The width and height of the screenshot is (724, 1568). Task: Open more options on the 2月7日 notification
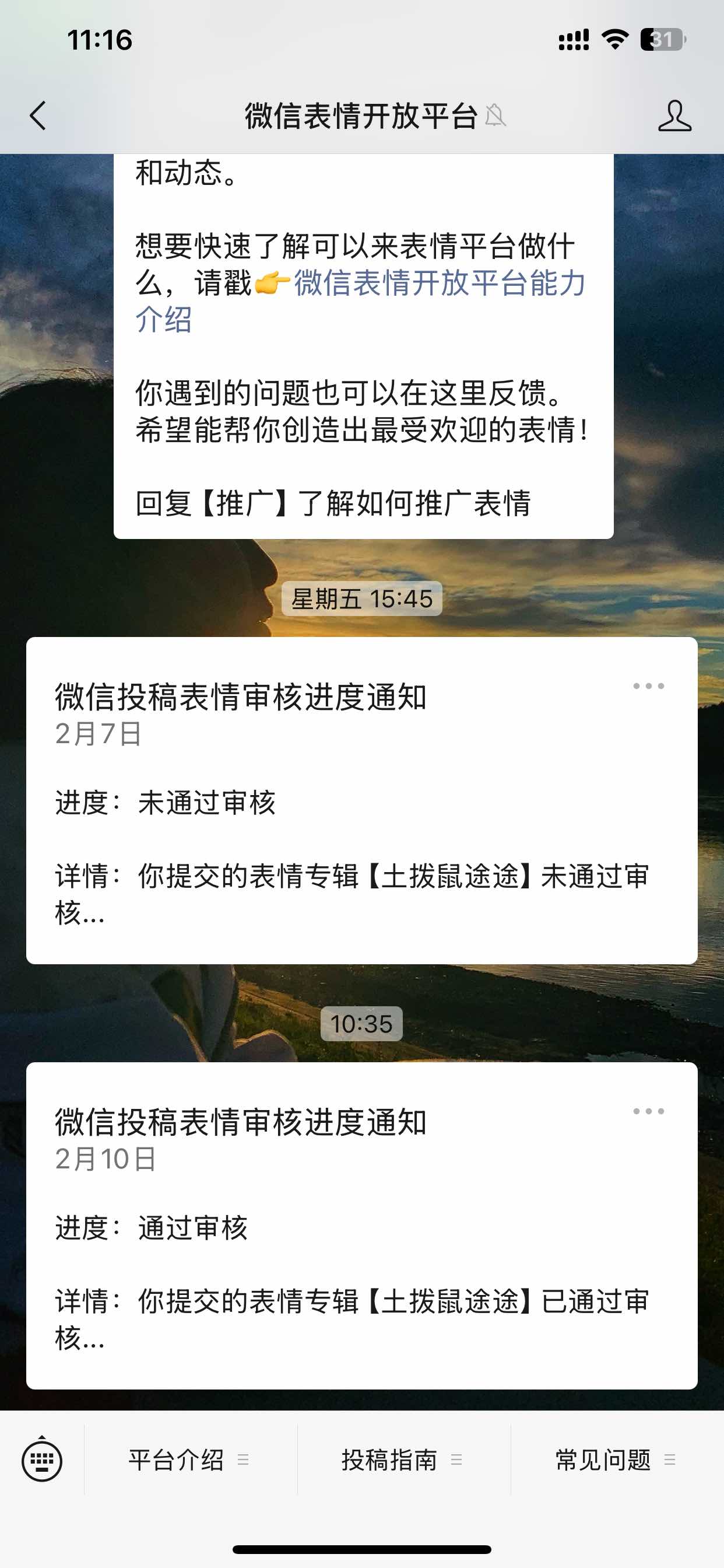coord(648,686)
